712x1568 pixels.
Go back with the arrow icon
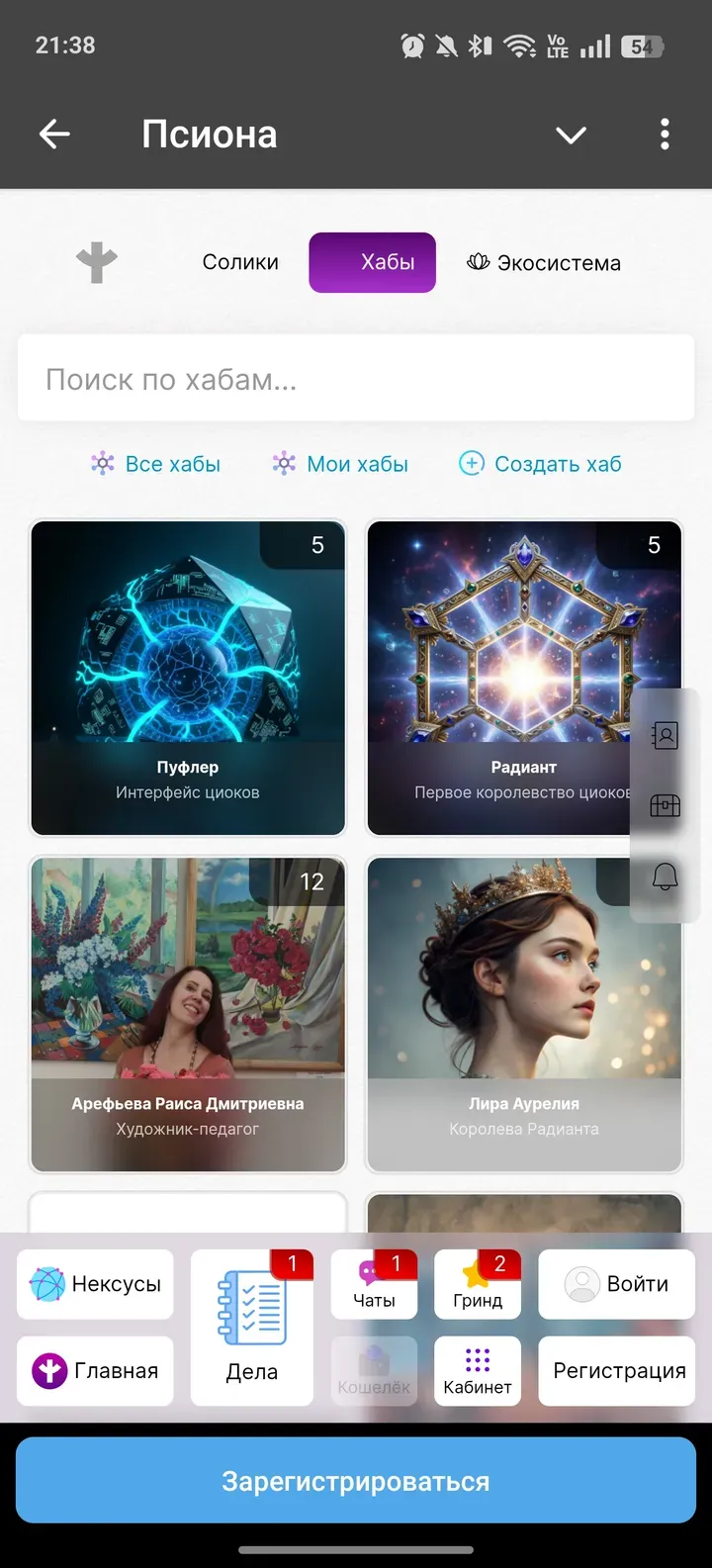[54, 135]
